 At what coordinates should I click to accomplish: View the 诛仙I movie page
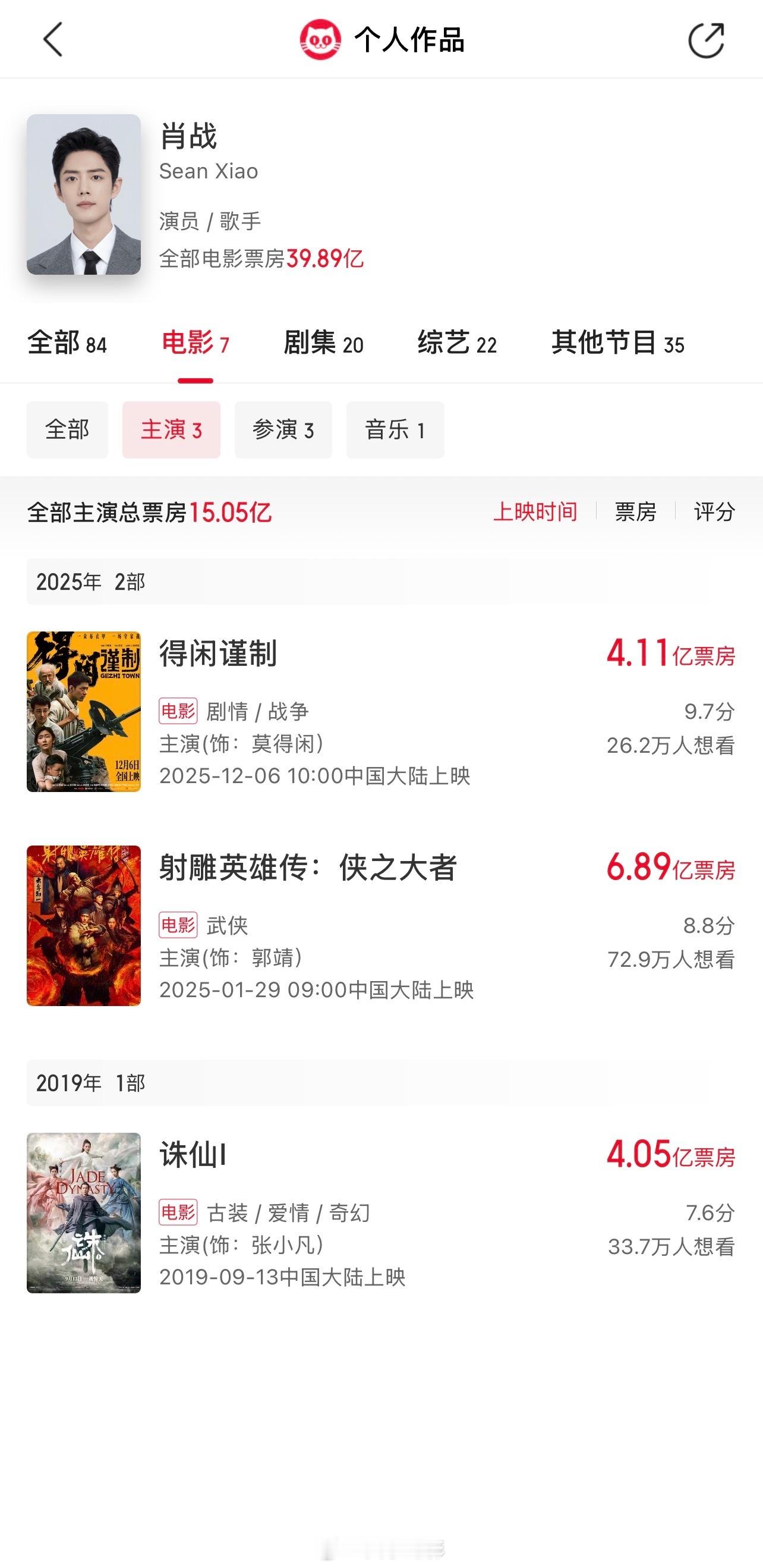pyautogui.click(x=193, y=1155)
